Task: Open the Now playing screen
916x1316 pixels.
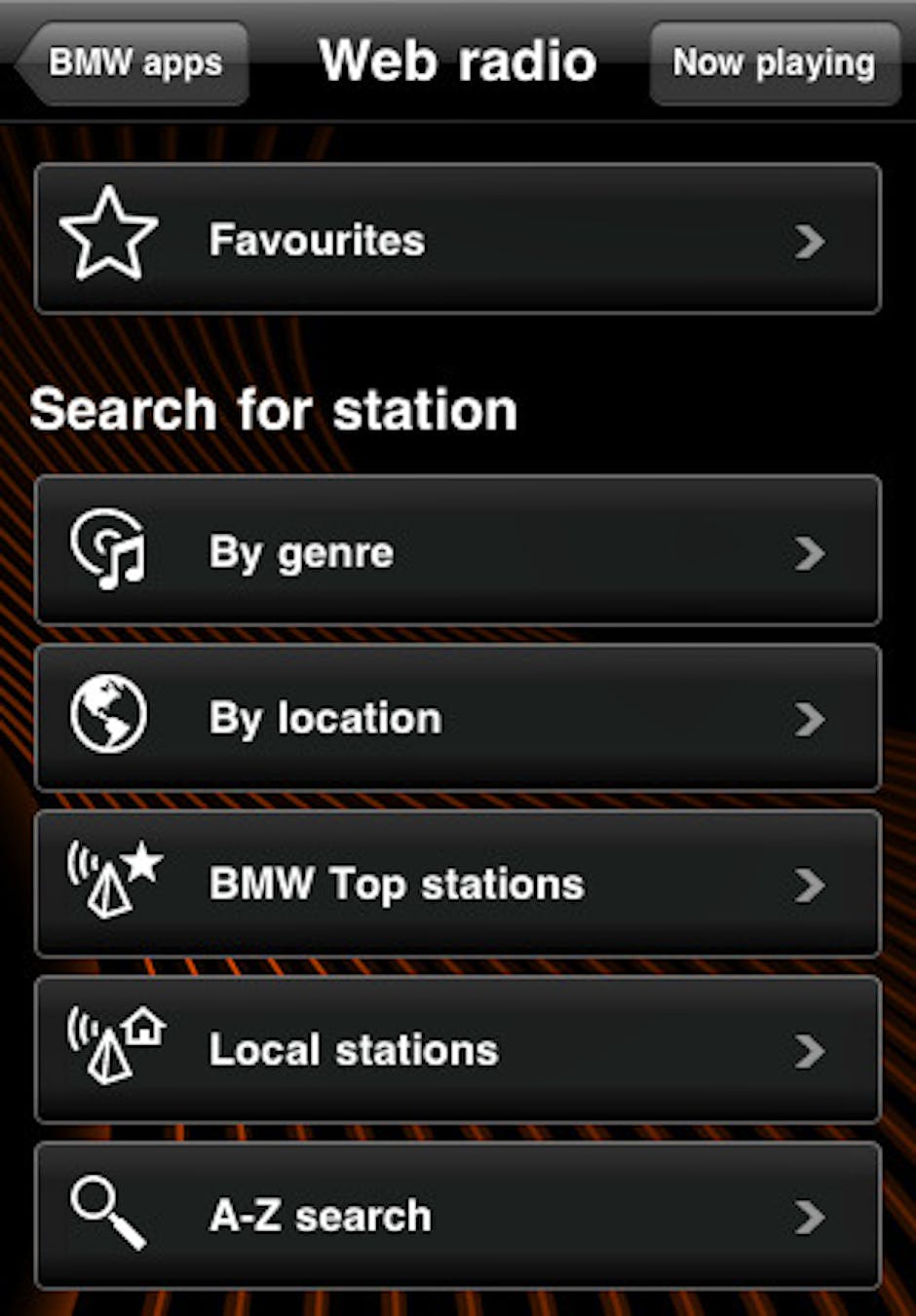Action: 774,63
